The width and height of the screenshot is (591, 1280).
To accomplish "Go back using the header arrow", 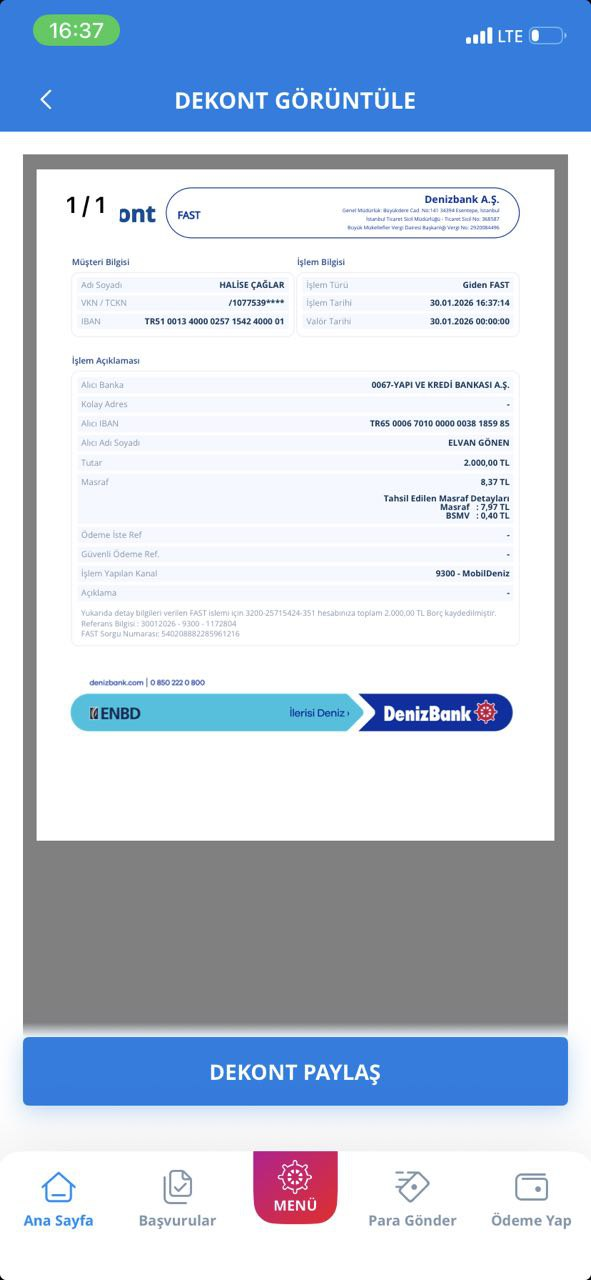I will [45, 99].
